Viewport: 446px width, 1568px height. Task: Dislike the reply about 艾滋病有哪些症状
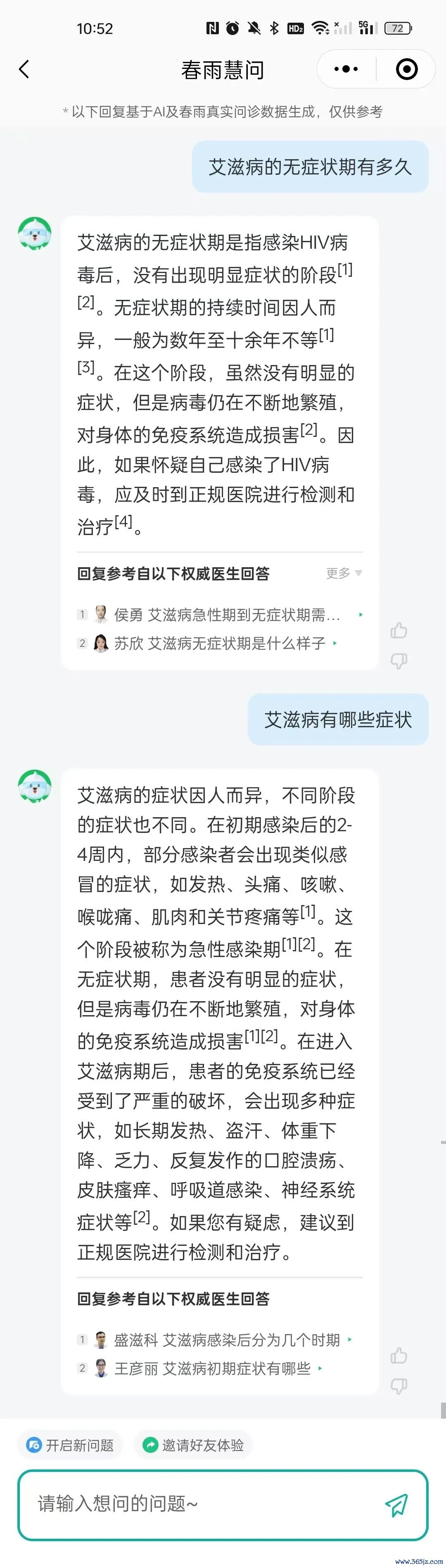pos(399,1386)
